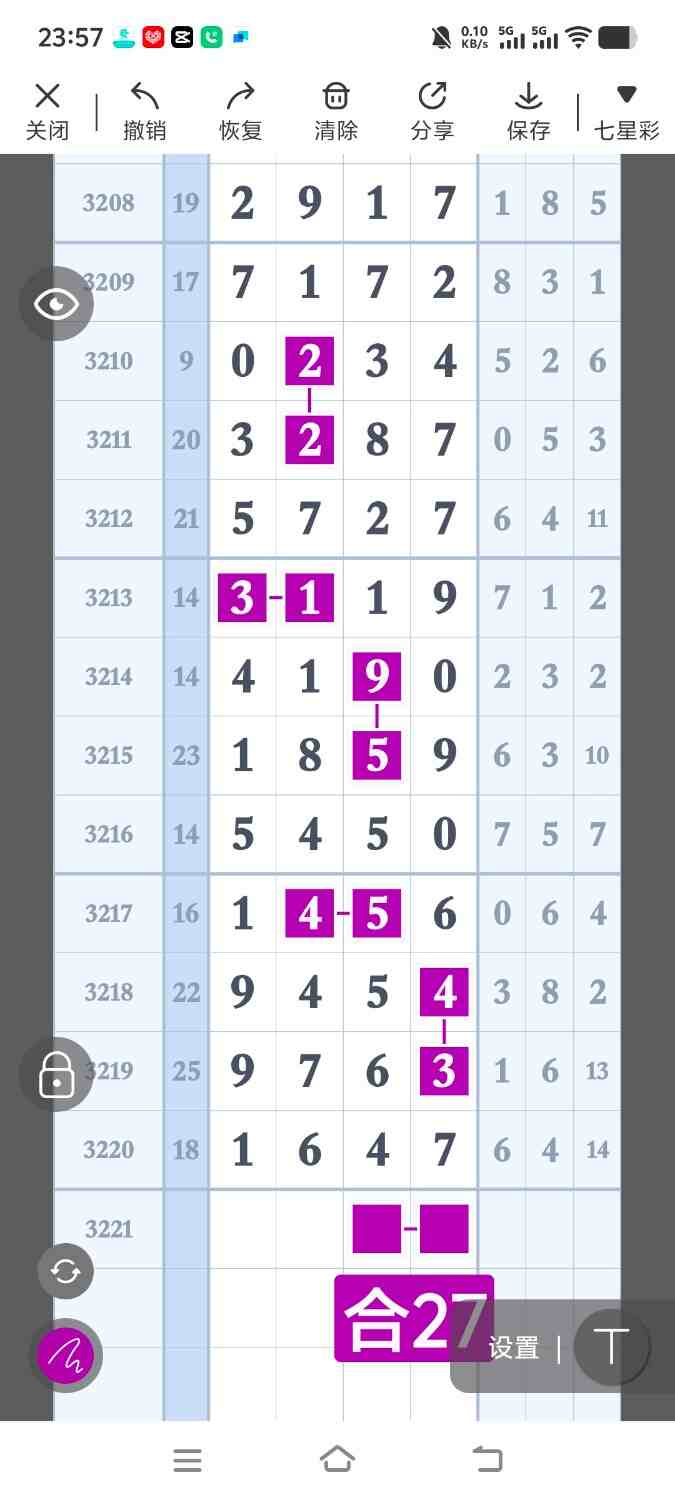This screenshot has width=675, height=1500.
Task: Save the chart with 保存
Action: [x=528, y=110]
